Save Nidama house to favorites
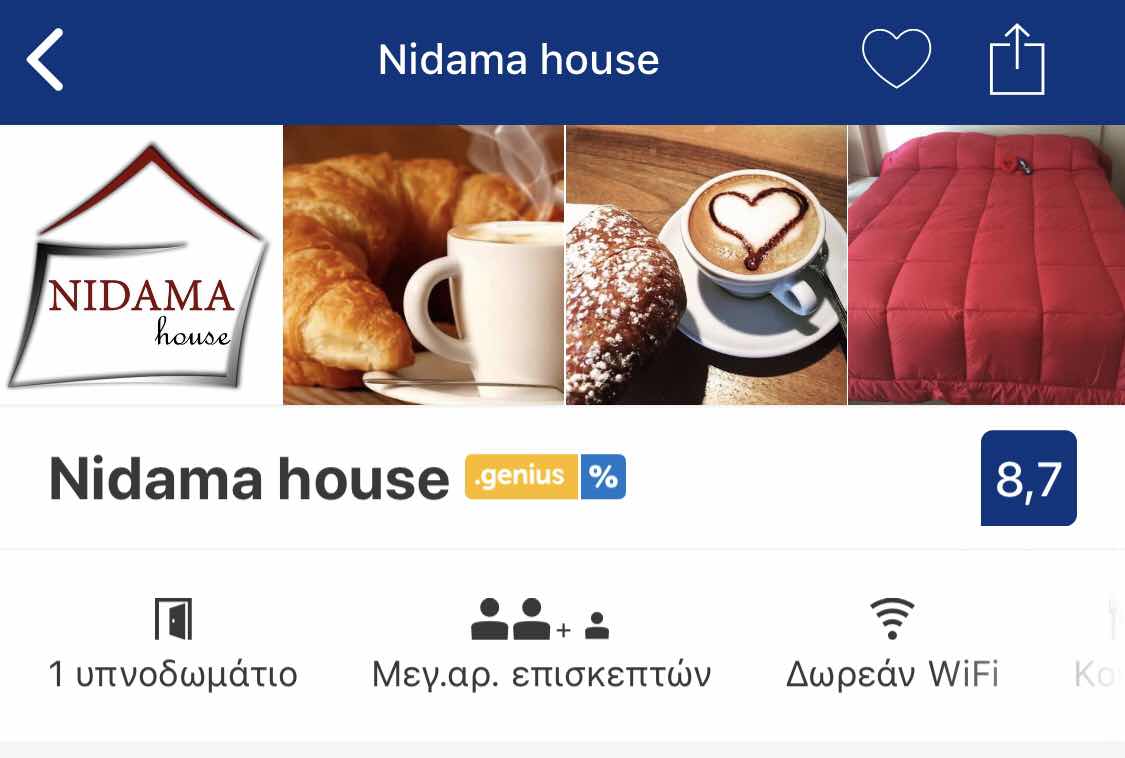 point(896,59)
